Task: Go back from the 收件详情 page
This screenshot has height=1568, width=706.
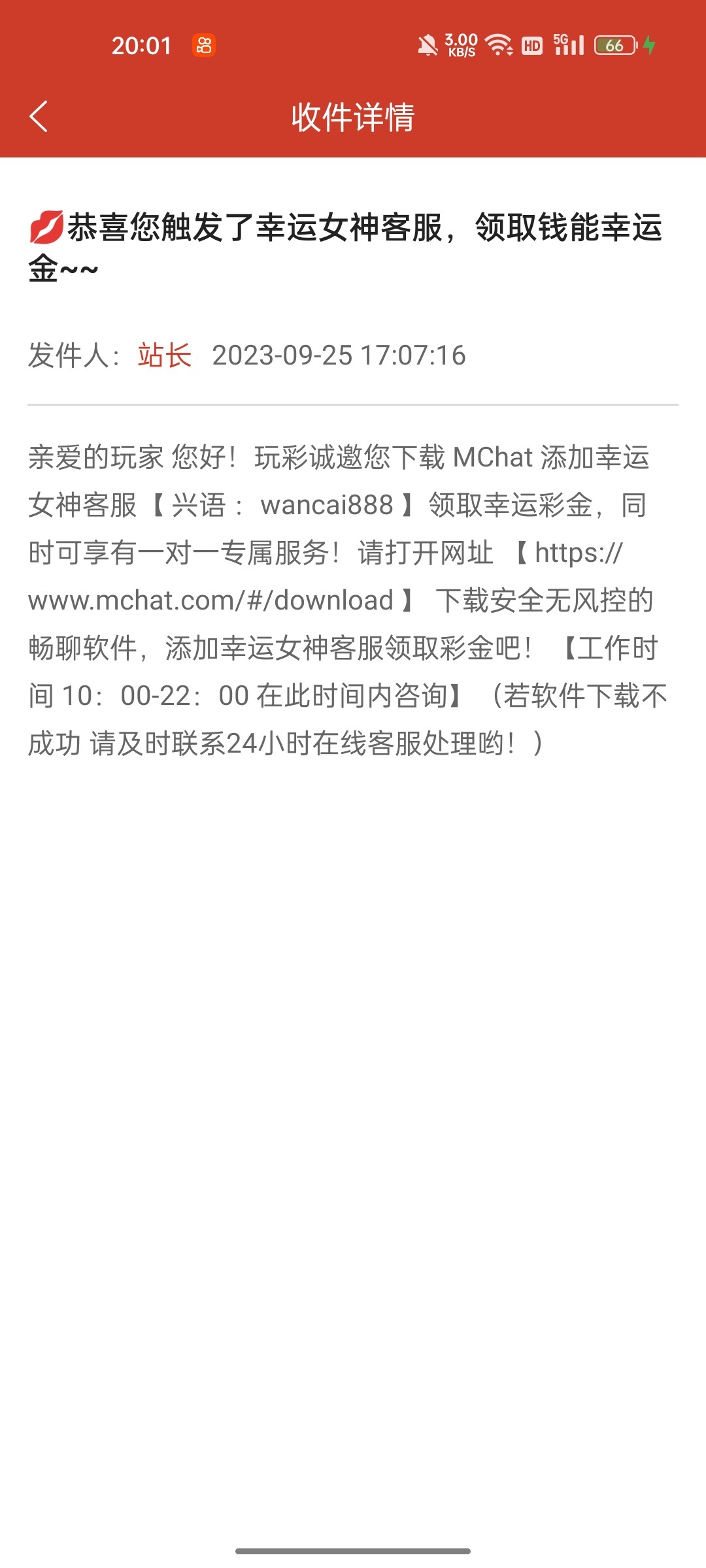Action: 39,117
